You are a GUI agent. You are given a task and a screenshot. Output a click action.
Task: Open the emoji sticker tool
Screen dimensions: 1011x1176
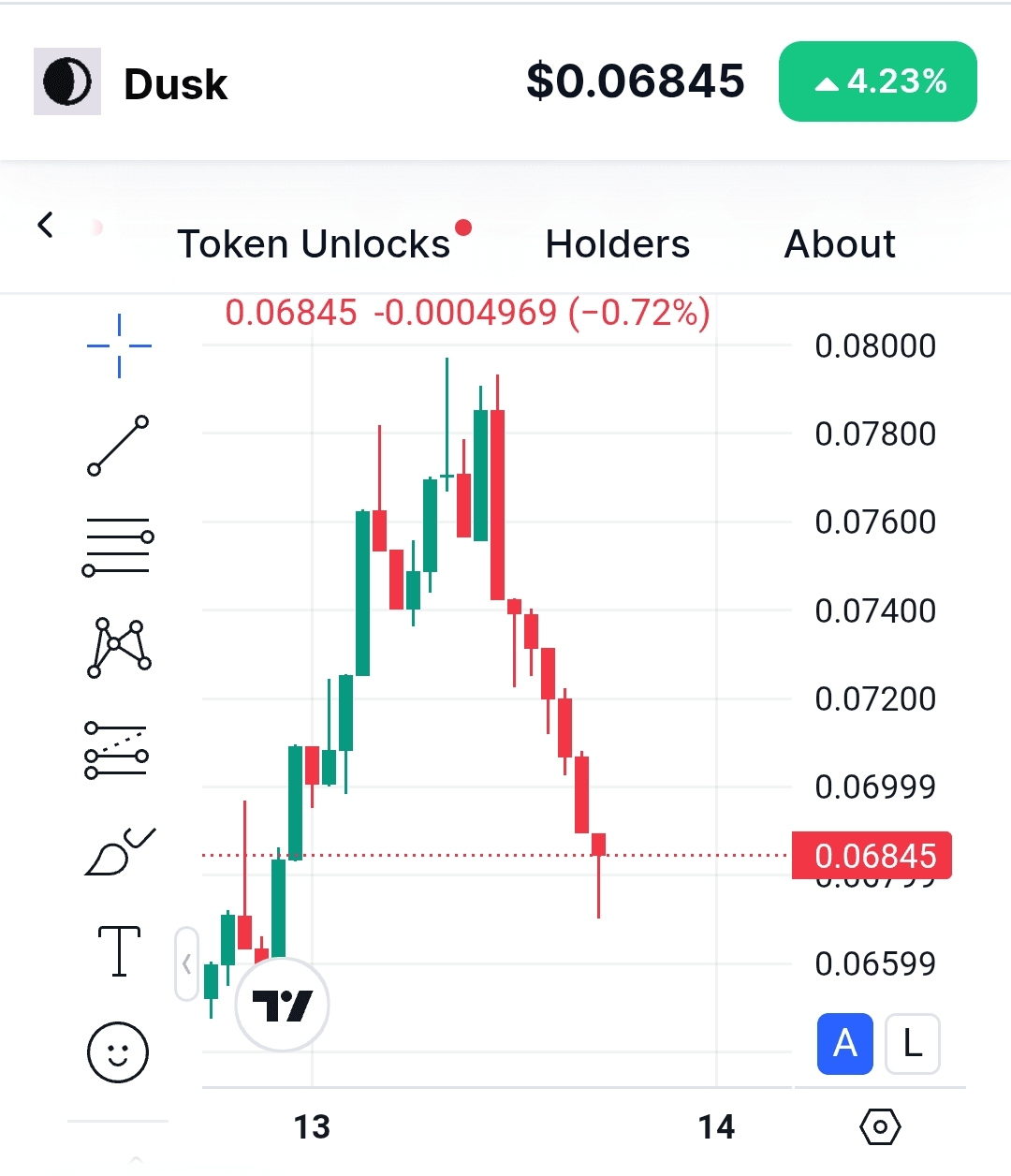[x=118, y=1052]
